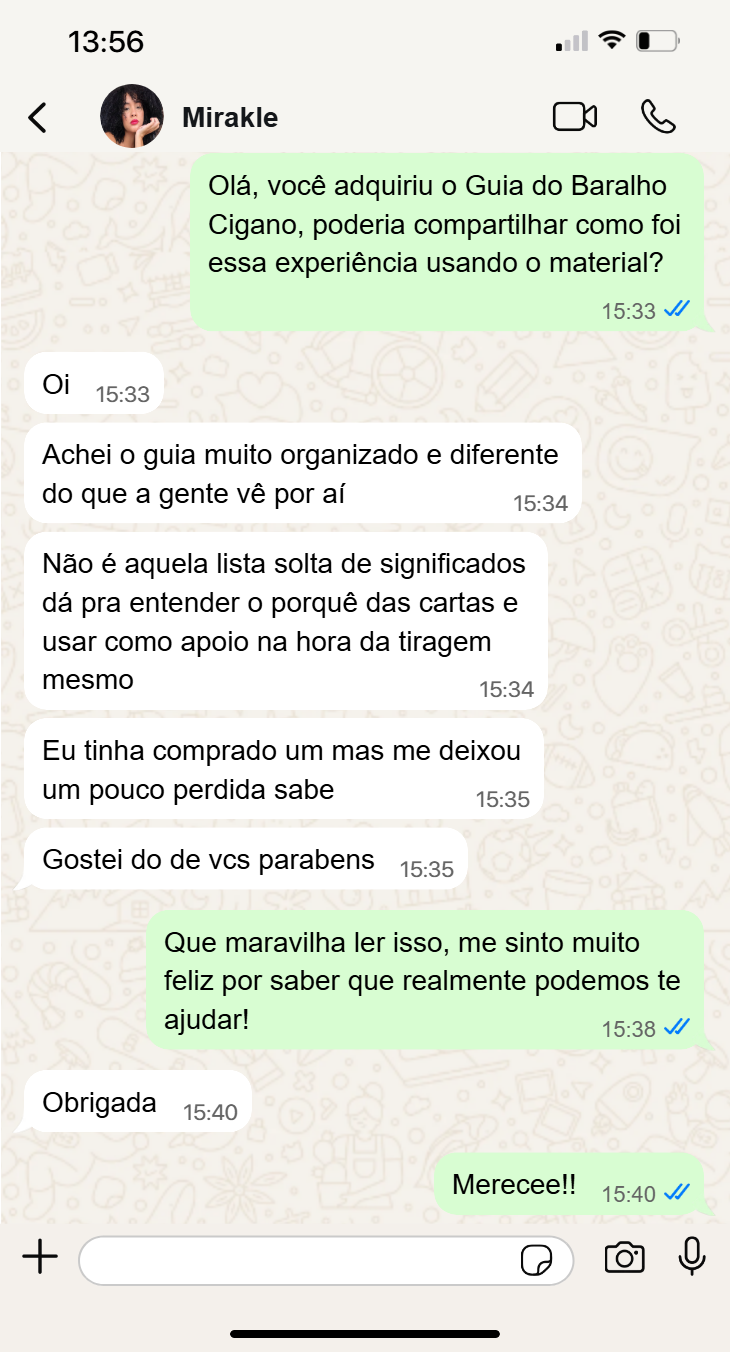Record a voice message with the microphone
Viewport: 730px width, 1352px height.
pyautogui.click(x=692, y=1257)
